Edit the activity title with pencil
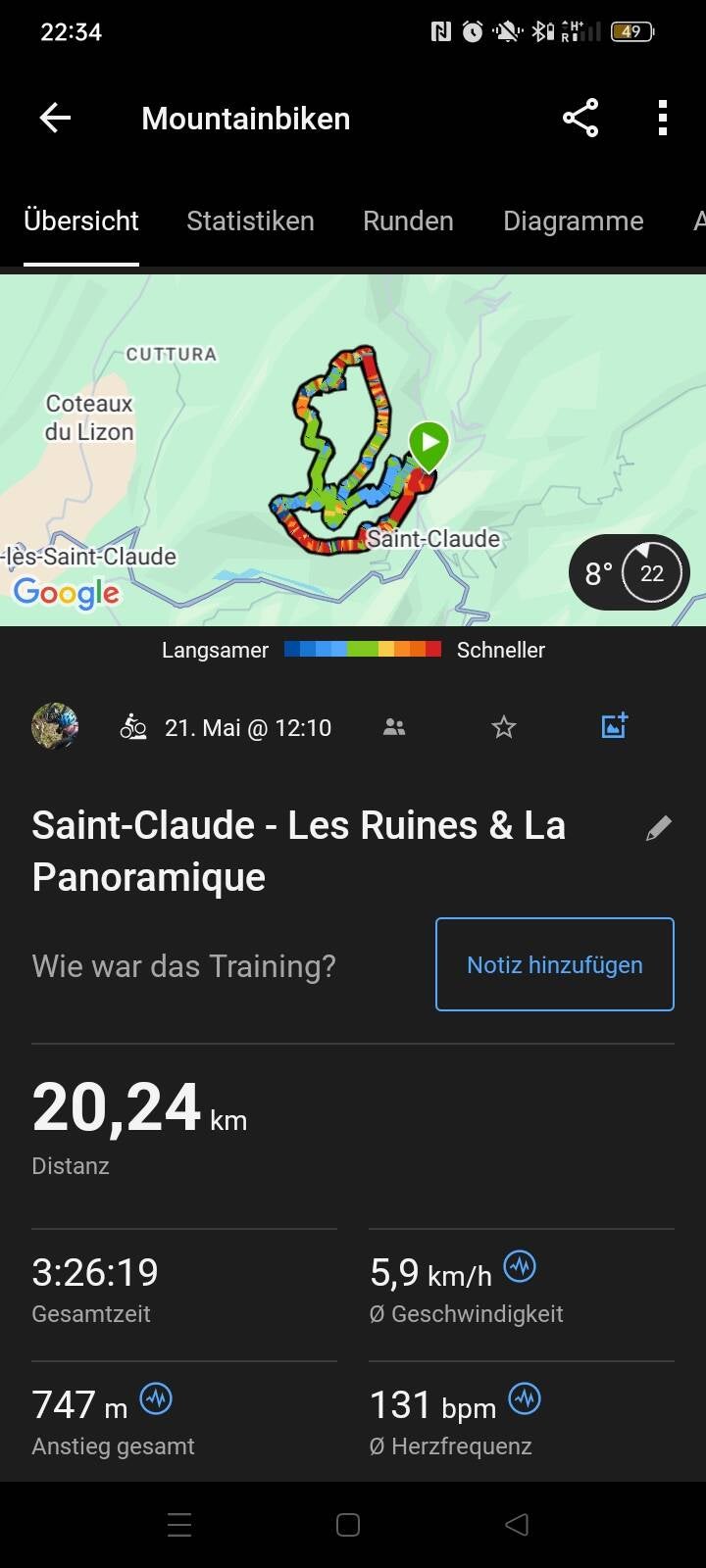Image resolution: width=706 pixels, height=1568 pixels. pyautogui.click(x=659, y=829)
